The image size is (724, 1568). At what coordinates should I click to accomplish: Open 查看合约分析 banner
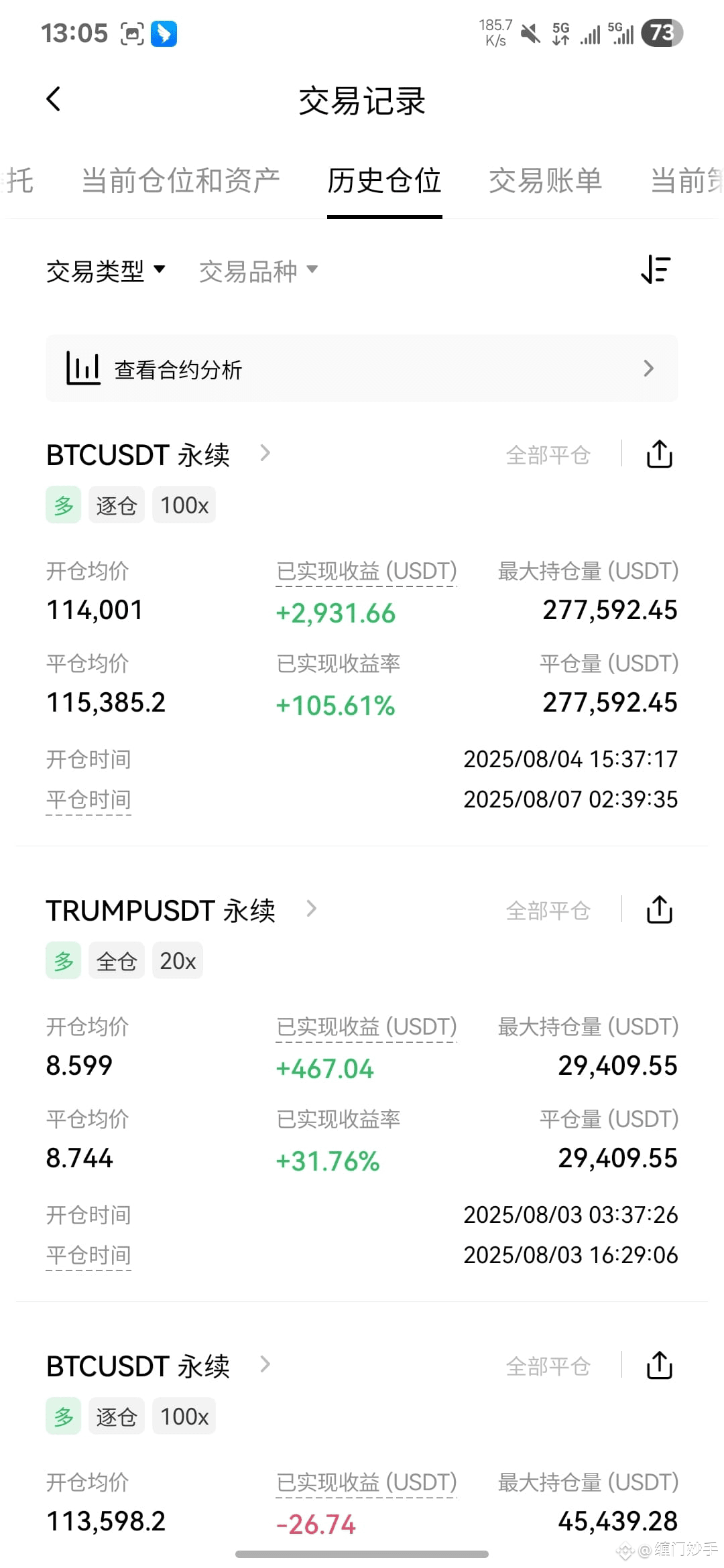click(x=362, y=369)
